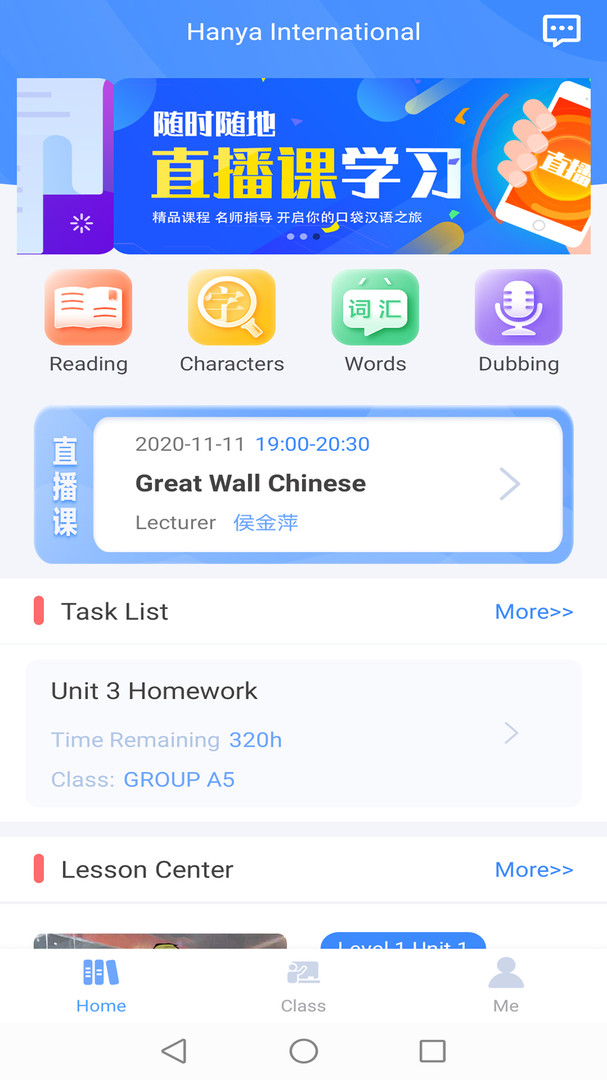607x1080 pixels.
Task: Open the Characters practice
Action: coord(232,321)
